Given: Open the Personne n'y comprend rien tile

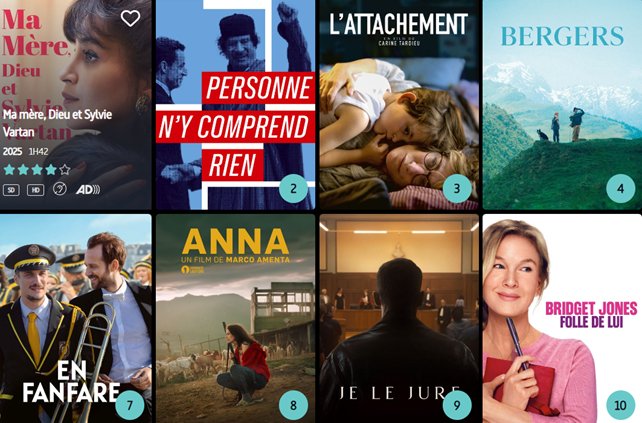Looking at the screenshot, I should pos(234,105).
